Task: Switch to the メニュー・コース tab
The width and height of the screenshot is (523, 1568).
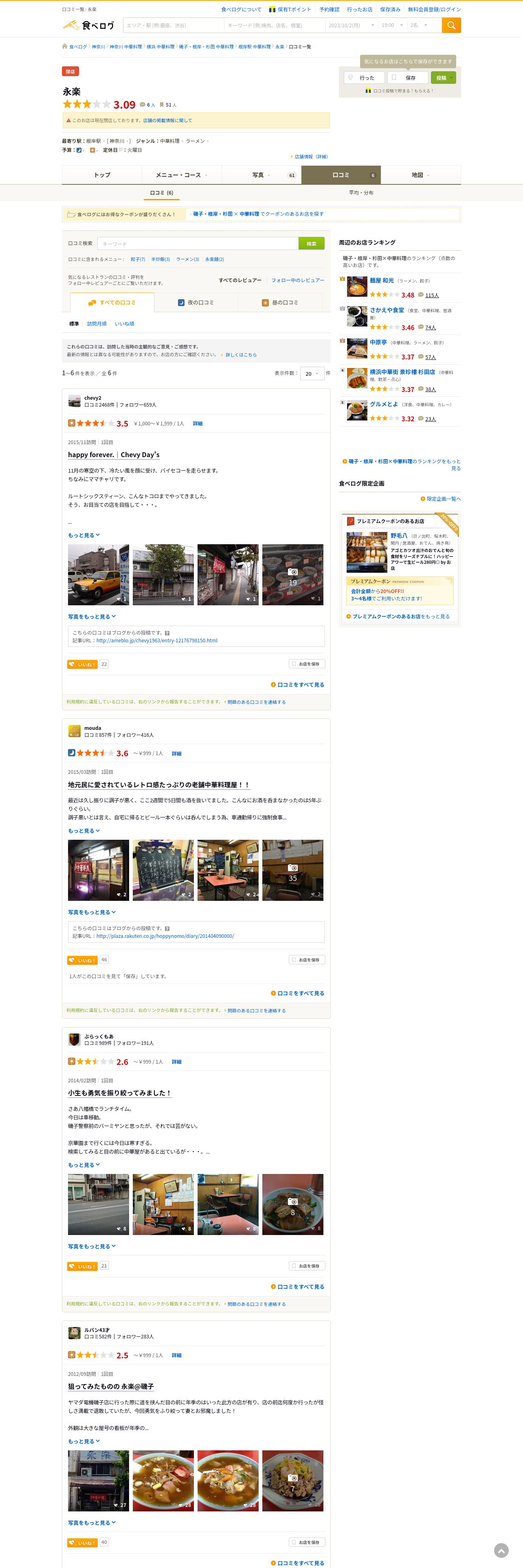Action: (181, 175)
